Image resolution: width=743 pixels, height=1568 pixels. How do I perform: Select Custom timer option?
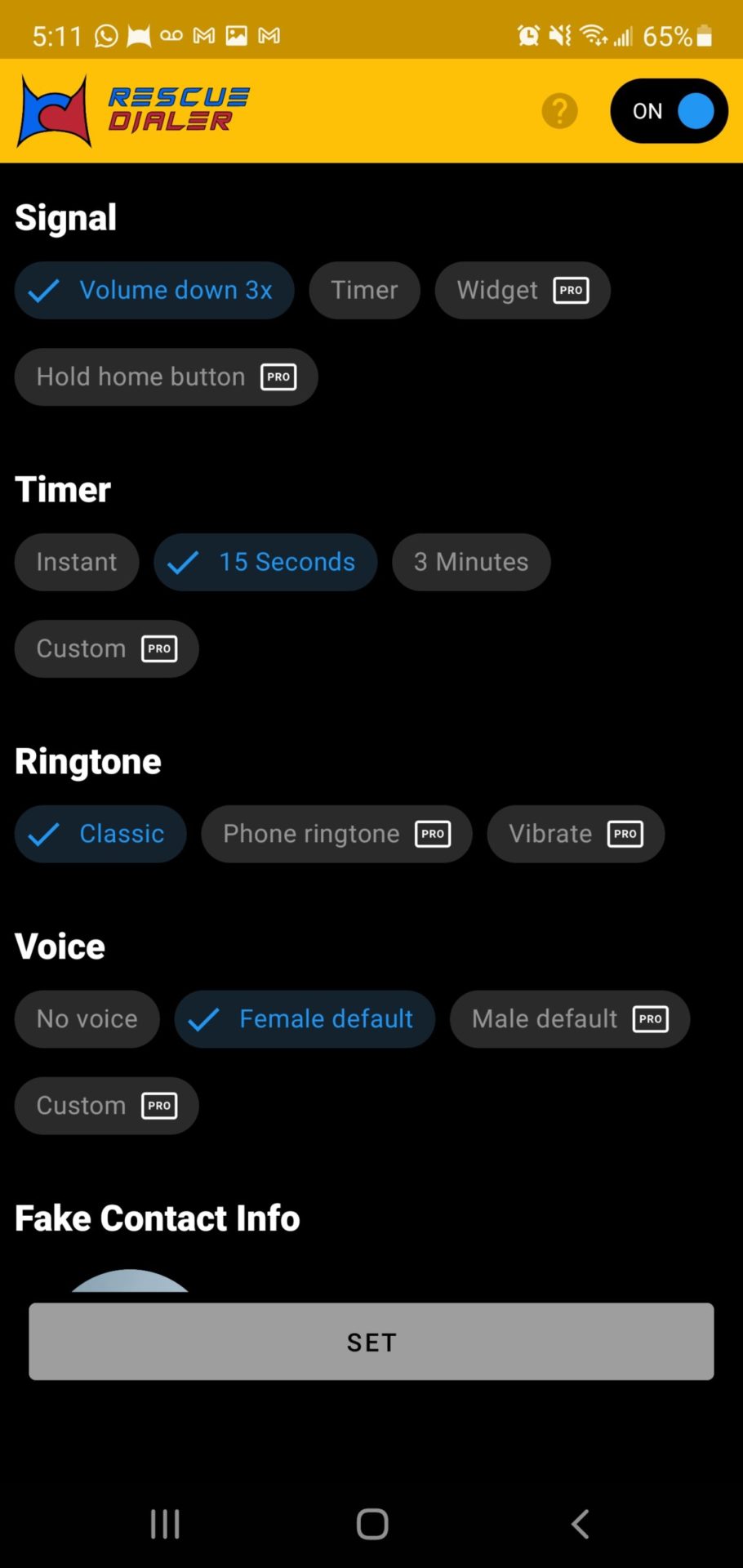pyautogui.click(x=106, y=649)
